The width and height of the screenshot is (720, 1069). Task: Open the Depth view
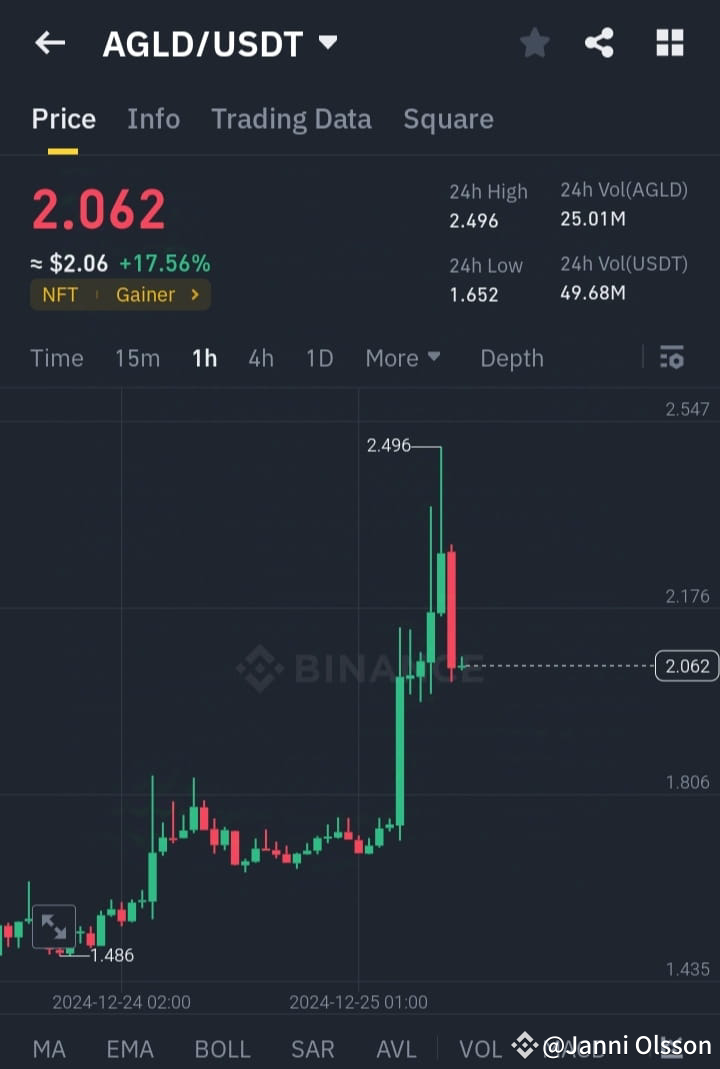(511, 357)
